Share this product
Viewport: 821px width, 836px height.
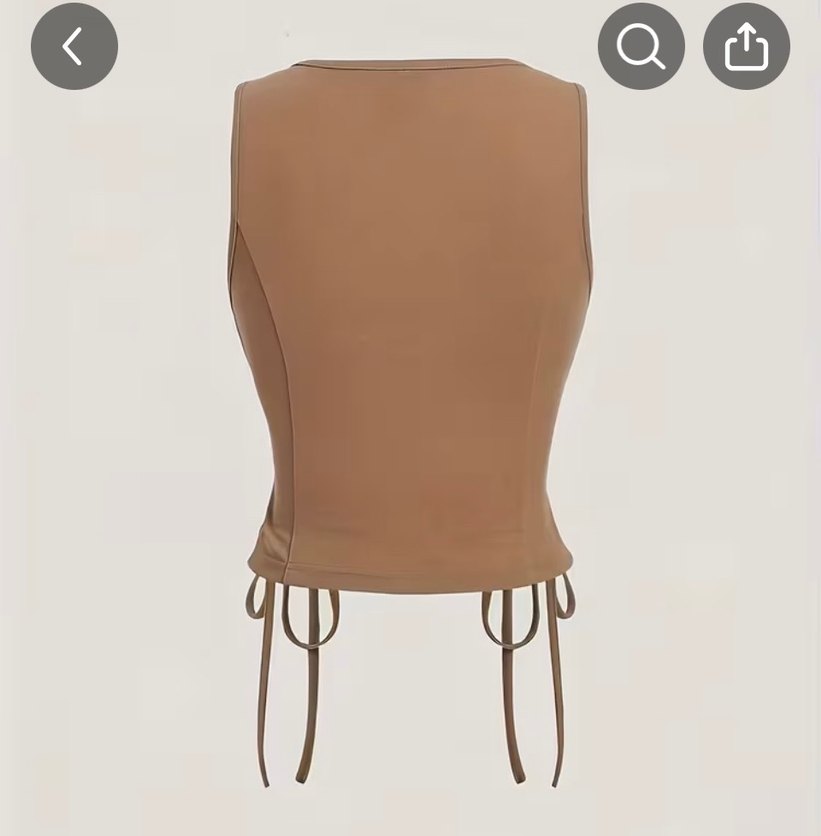point(746,46)
